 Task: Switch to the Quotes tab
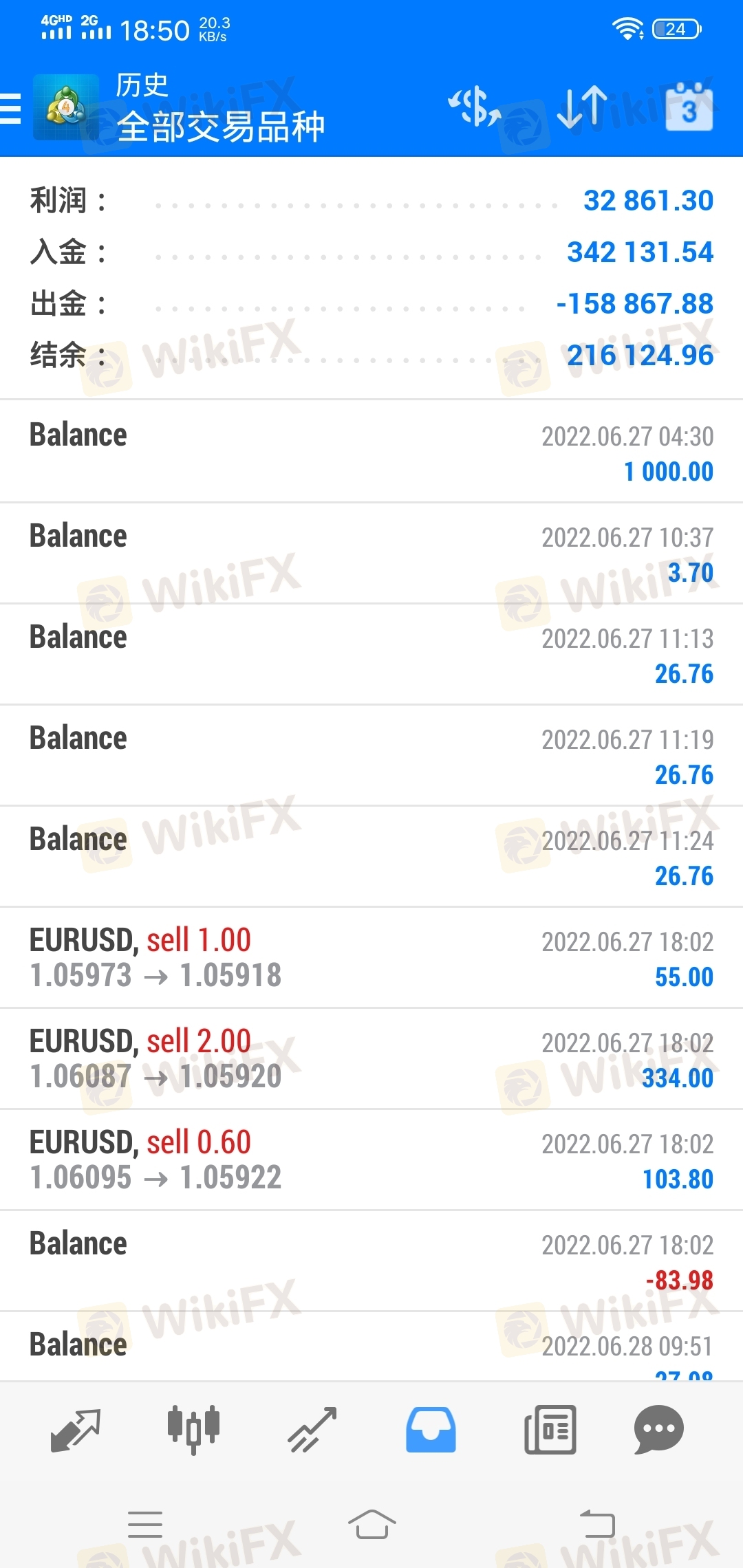pyautogui.click(x=76, y=1430)
